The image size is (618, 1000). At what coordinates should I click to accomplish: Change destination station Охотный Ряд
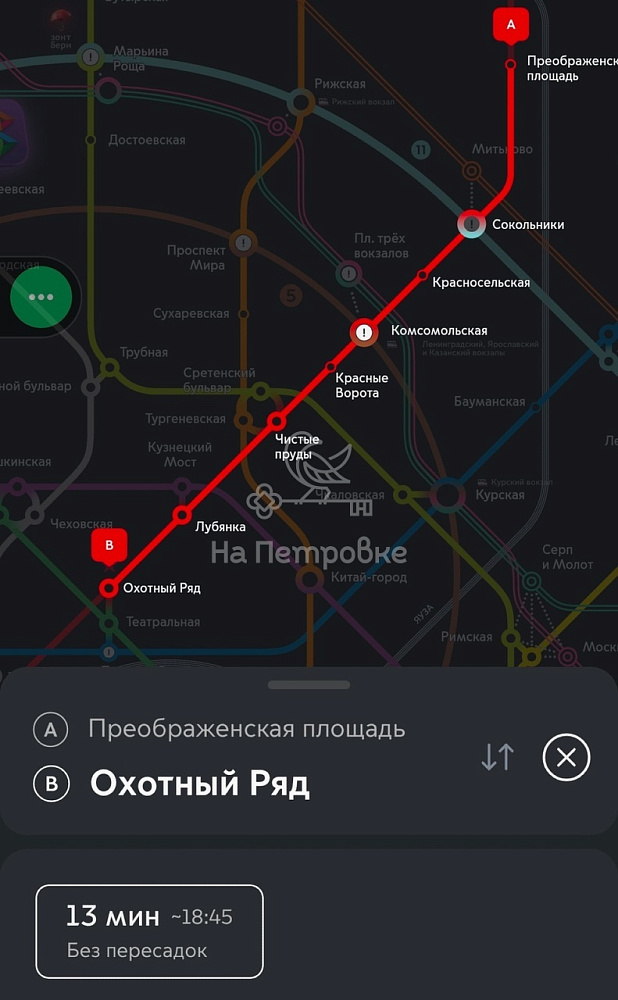pyautogui.click(x=200, y=784)
